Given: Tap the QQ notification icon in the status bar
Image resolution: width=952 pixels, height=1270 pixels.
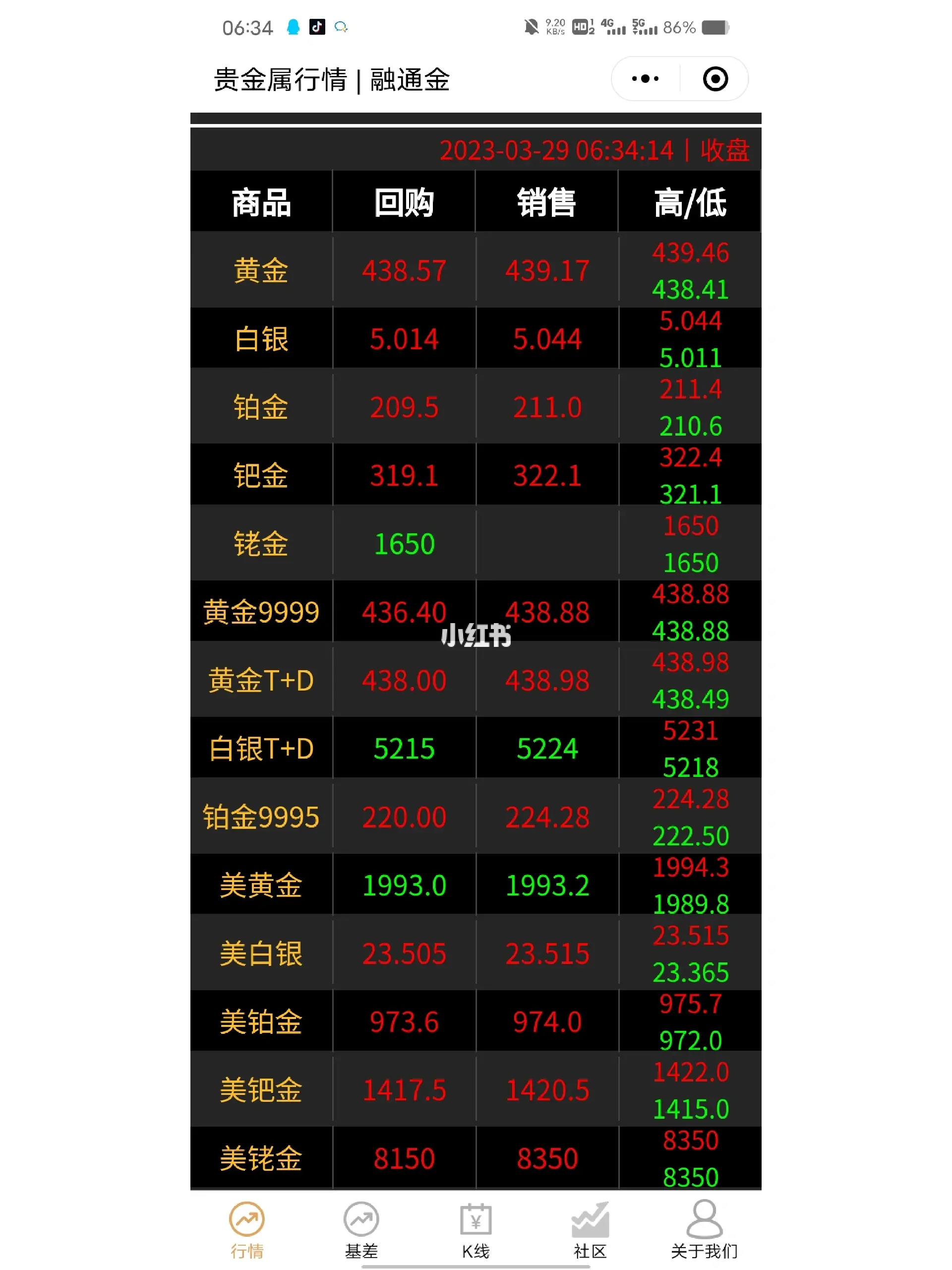Looking at the screenshot, I should pos(293,26).
